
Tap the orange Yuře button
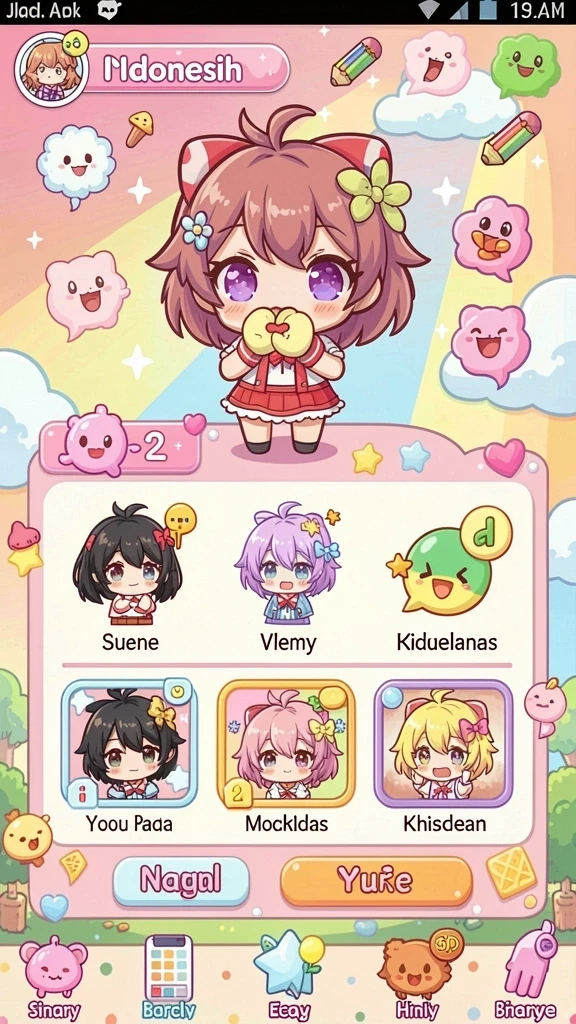coord(376,881)
